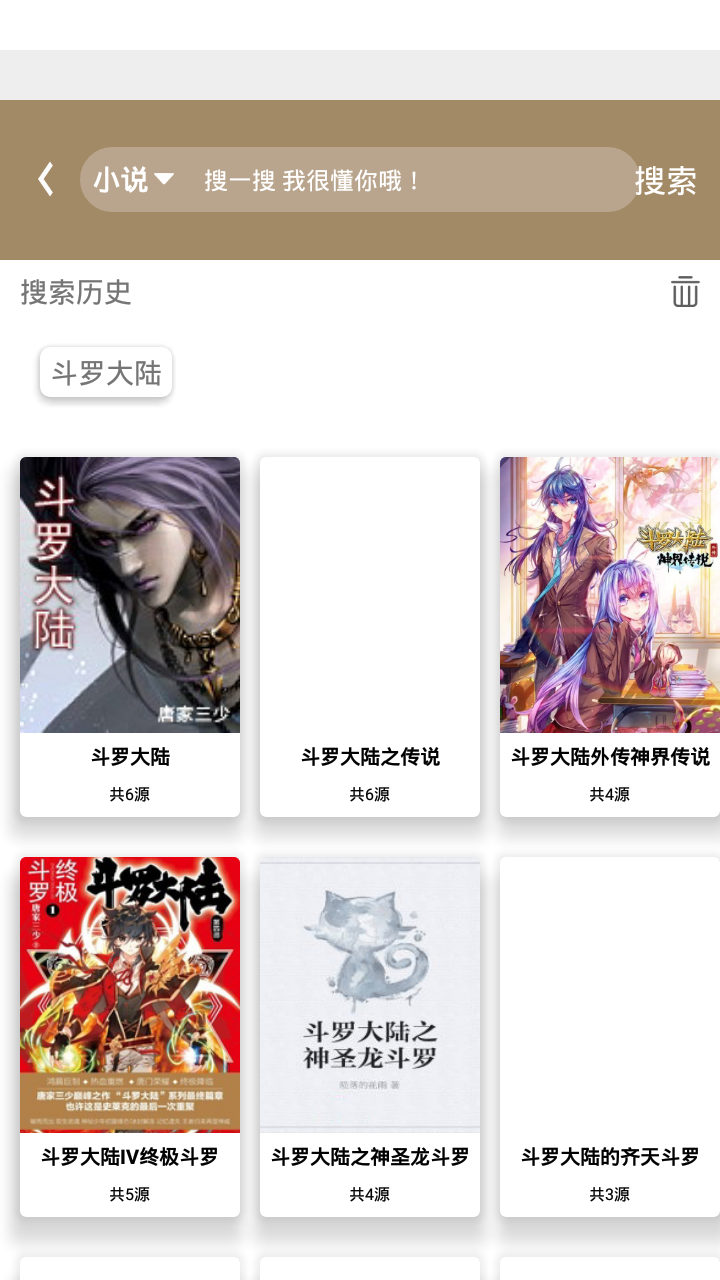
Task: Click the 共5源 source count label
Action: pyautogui.click(x=130, y=1193)
